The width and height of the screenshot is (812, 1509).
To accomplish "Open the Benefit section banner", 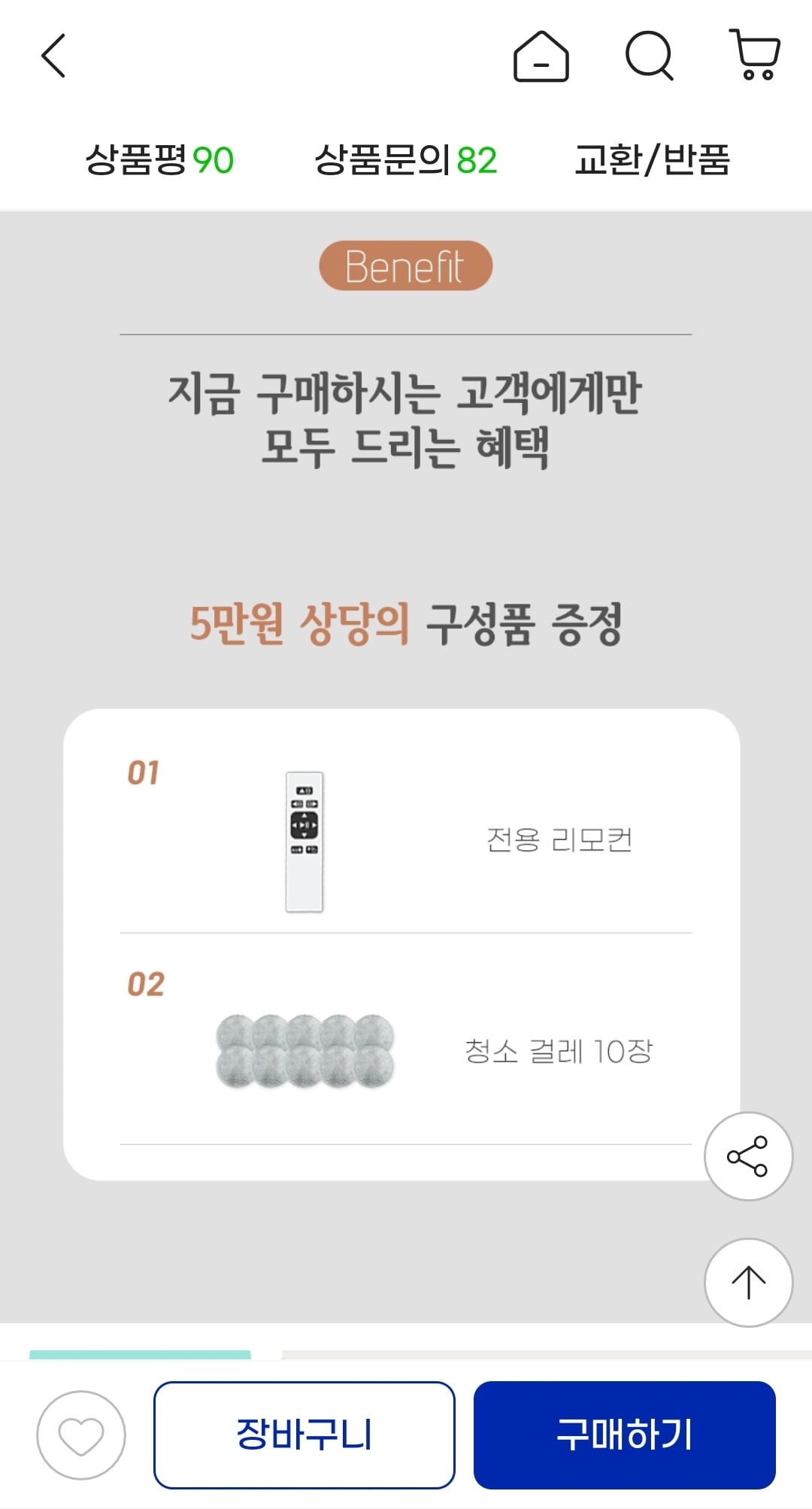I will point(405,265).
